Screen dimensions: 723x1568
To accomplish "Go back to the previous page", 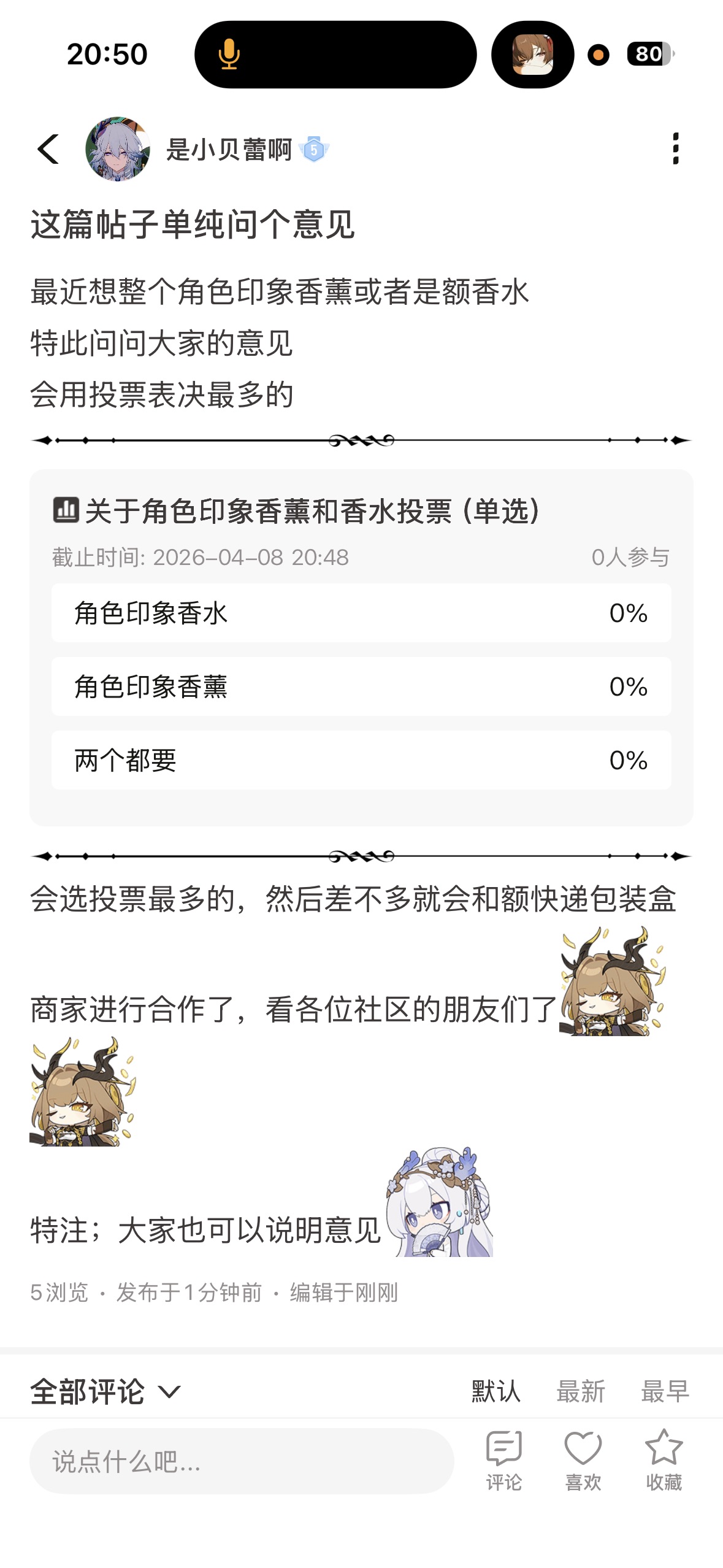I will pos(48,149).
